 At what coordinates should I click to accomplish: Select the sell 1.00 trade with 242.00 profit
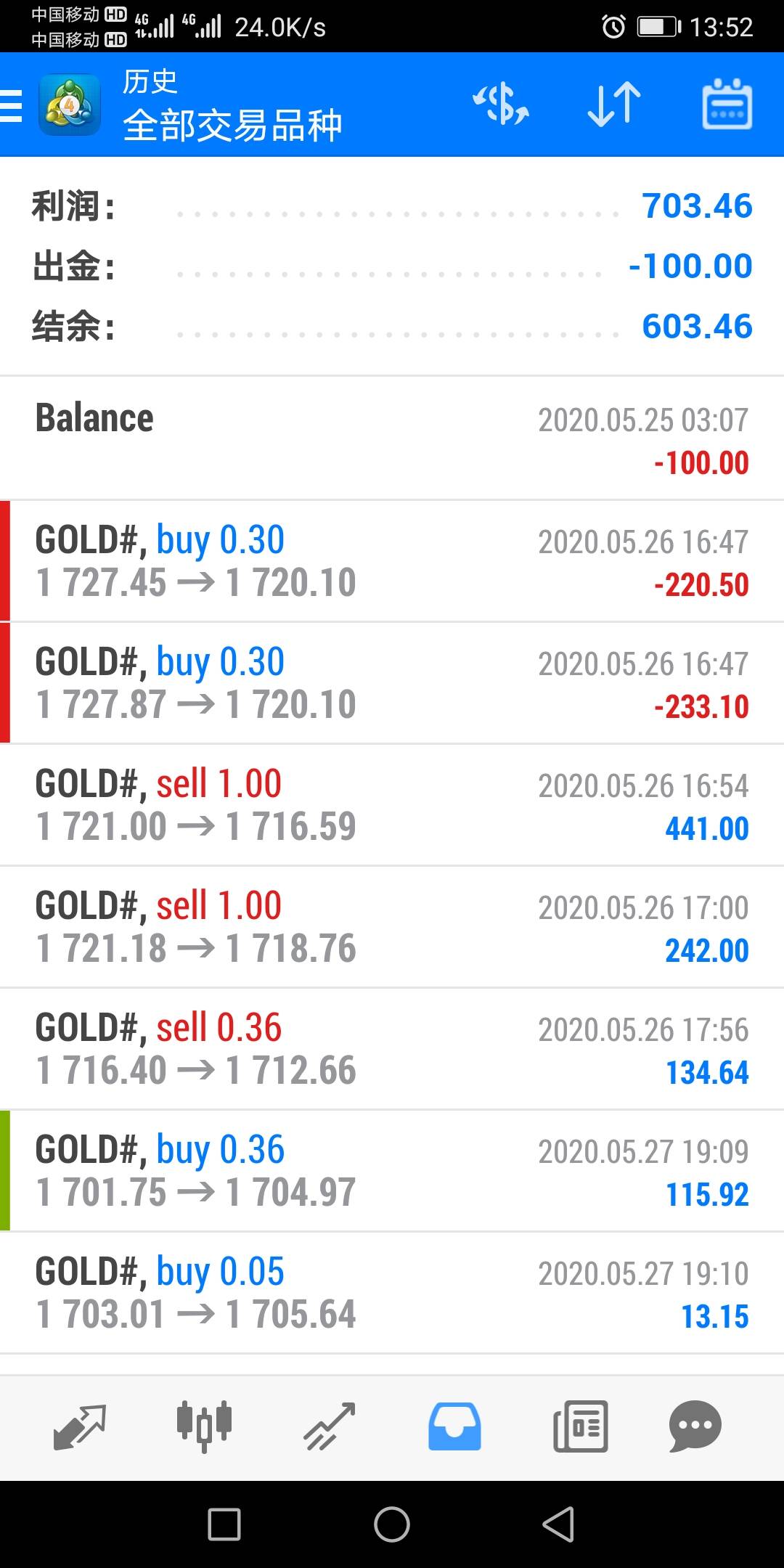coord(392,927)
